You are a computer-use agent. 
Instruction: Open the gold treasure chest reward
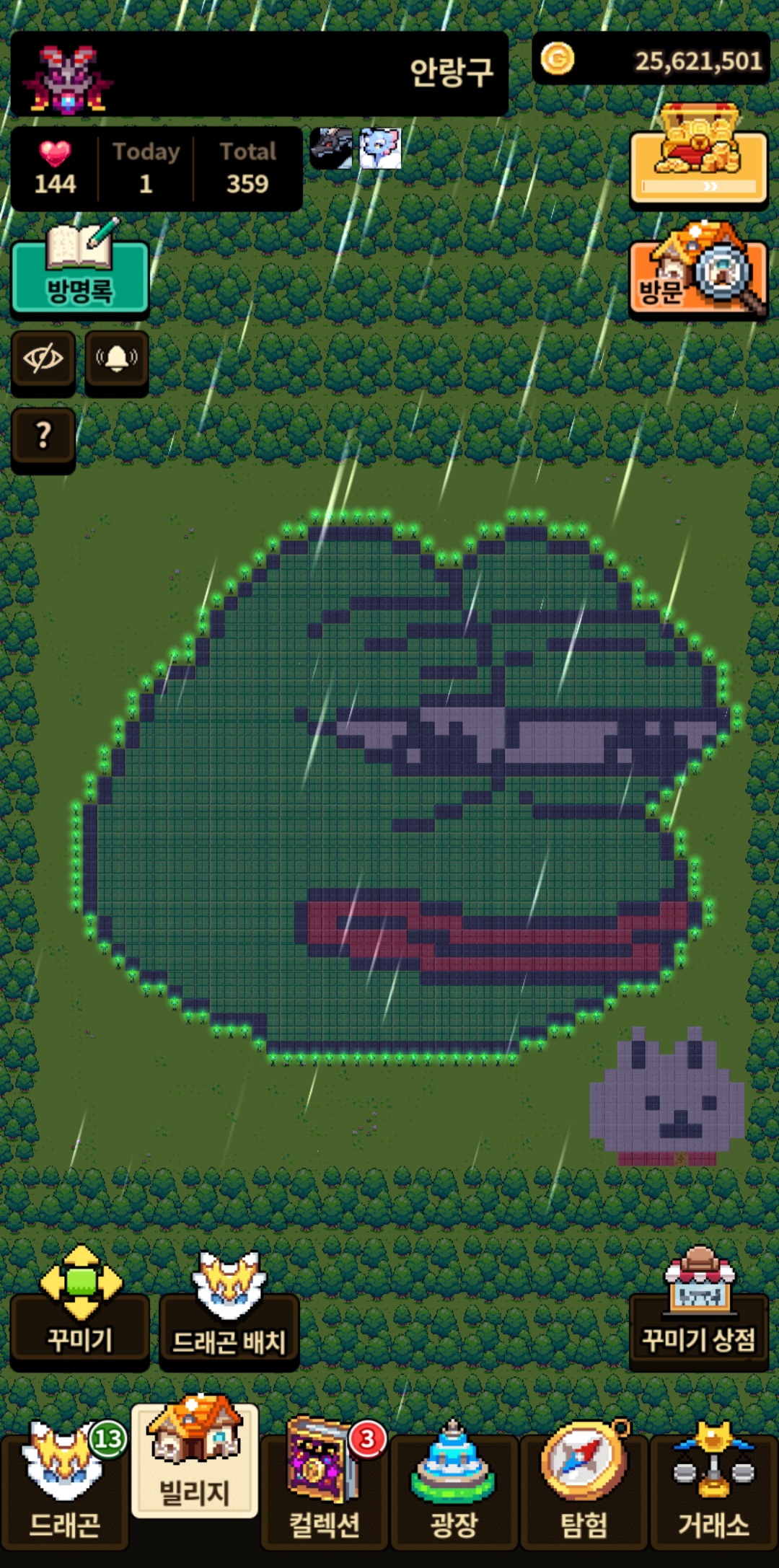click(x=698, y=159)
